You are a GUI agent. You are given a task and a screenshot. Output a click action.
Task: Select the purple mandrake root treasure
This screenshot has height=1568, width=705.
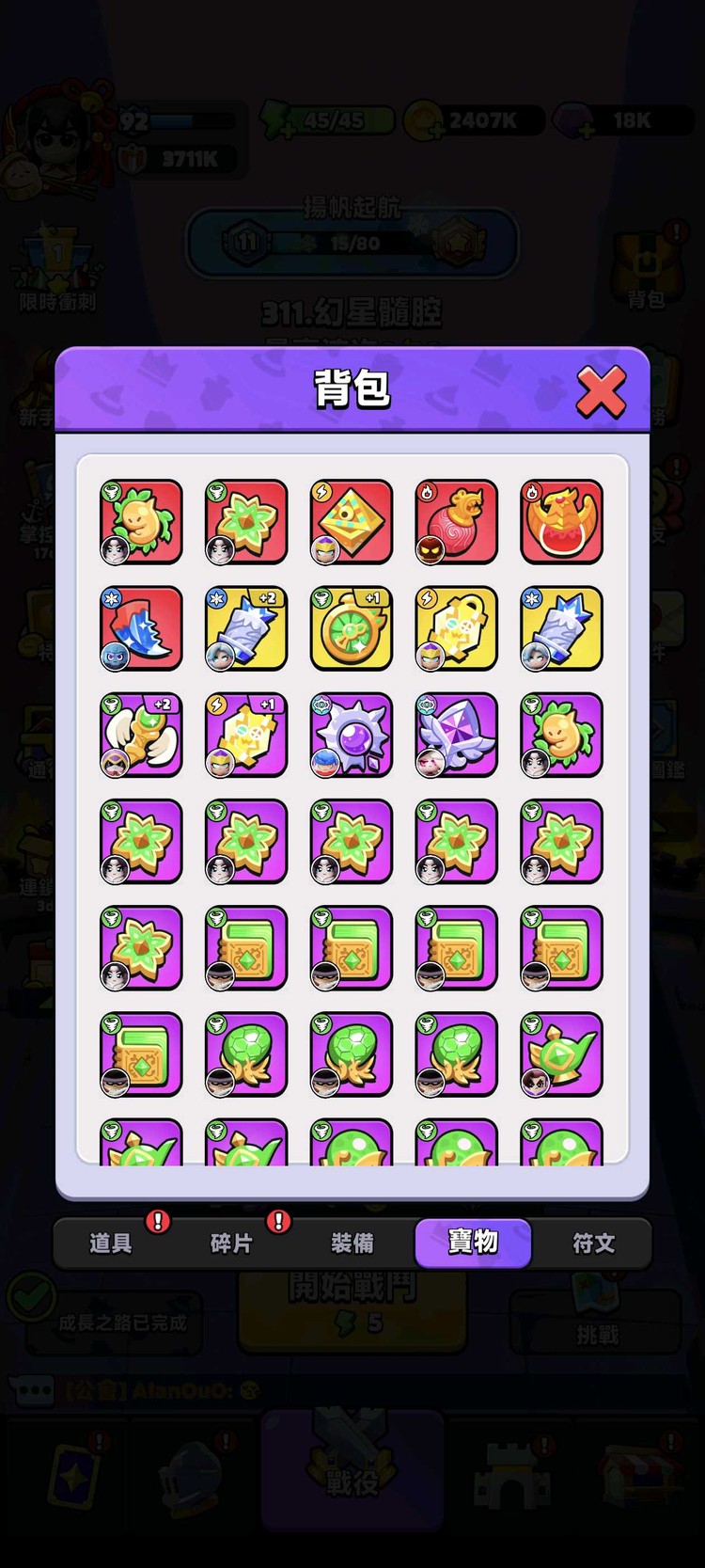(x=562, y=735)
